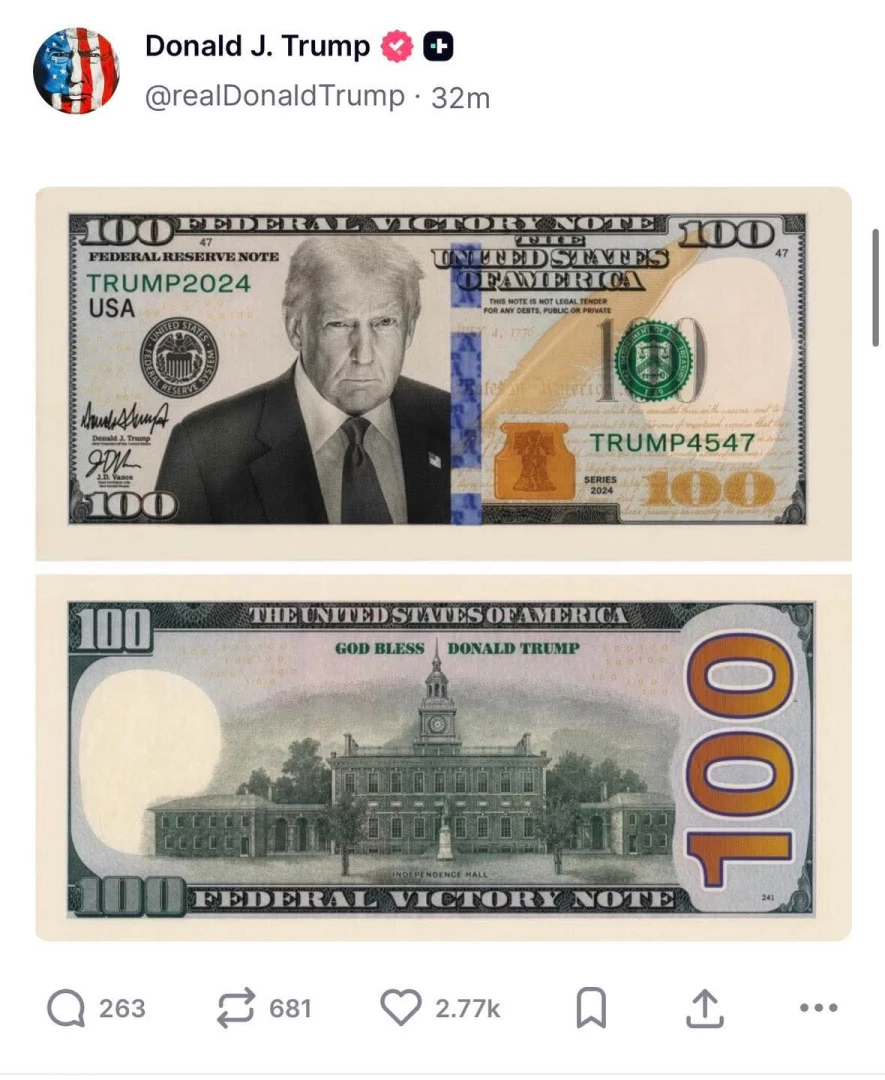885x1080 pixels.
Task: Repost this post using the retruth icon
Action: click(236, 1008)
